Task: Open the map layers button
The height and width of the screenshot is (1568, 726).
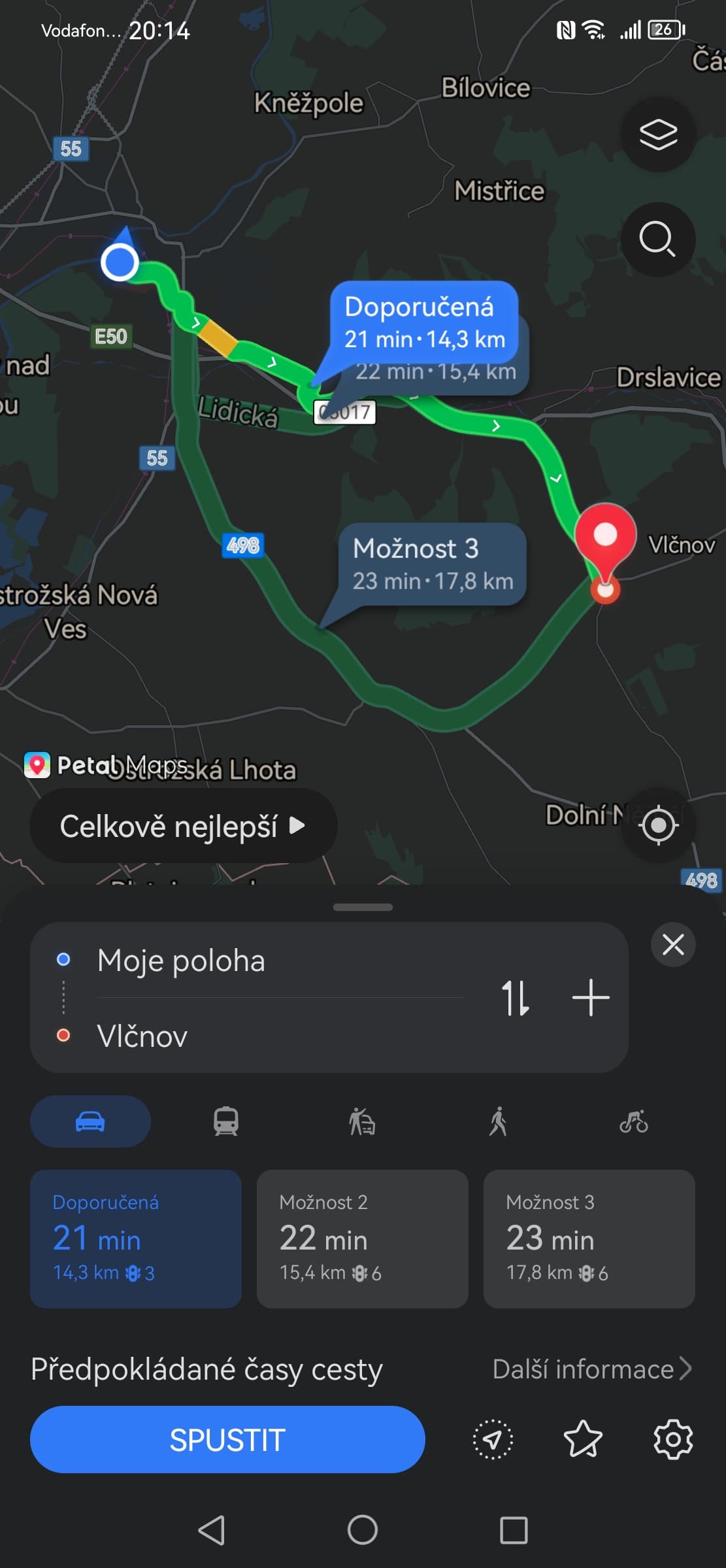Action: click(x=657, y=135)
